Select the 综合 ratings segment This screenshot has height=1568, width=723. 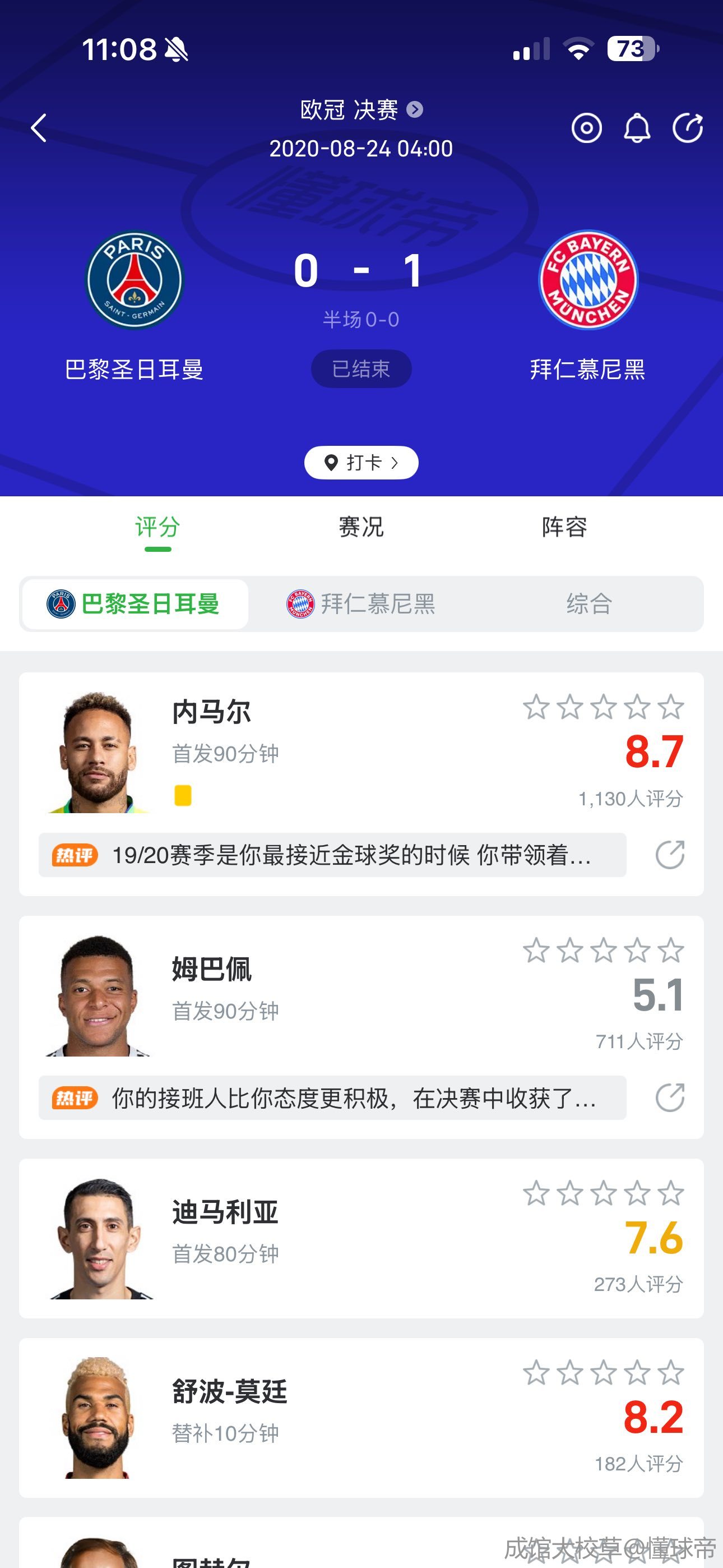pos(588,604)
